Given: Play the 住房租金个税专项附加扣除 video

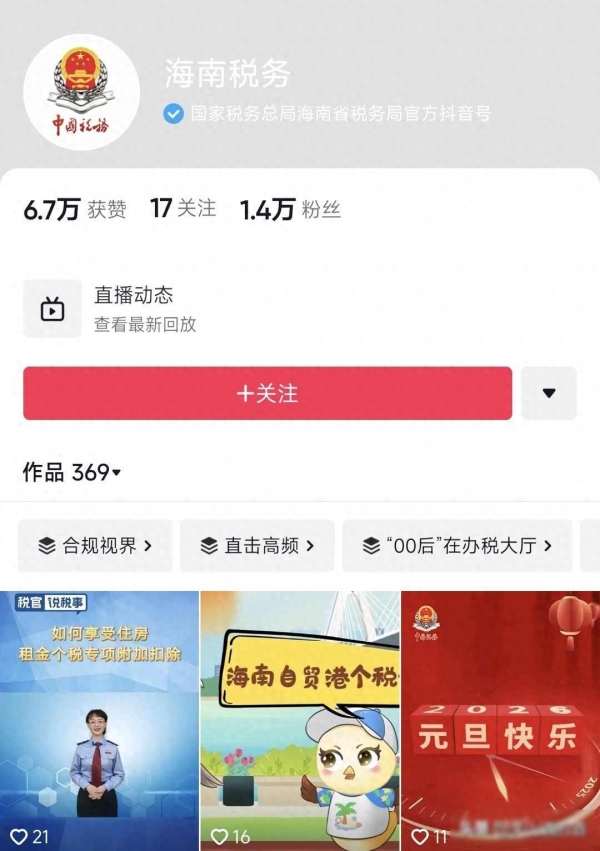Looking at the screenshot, I should point(99,720).
